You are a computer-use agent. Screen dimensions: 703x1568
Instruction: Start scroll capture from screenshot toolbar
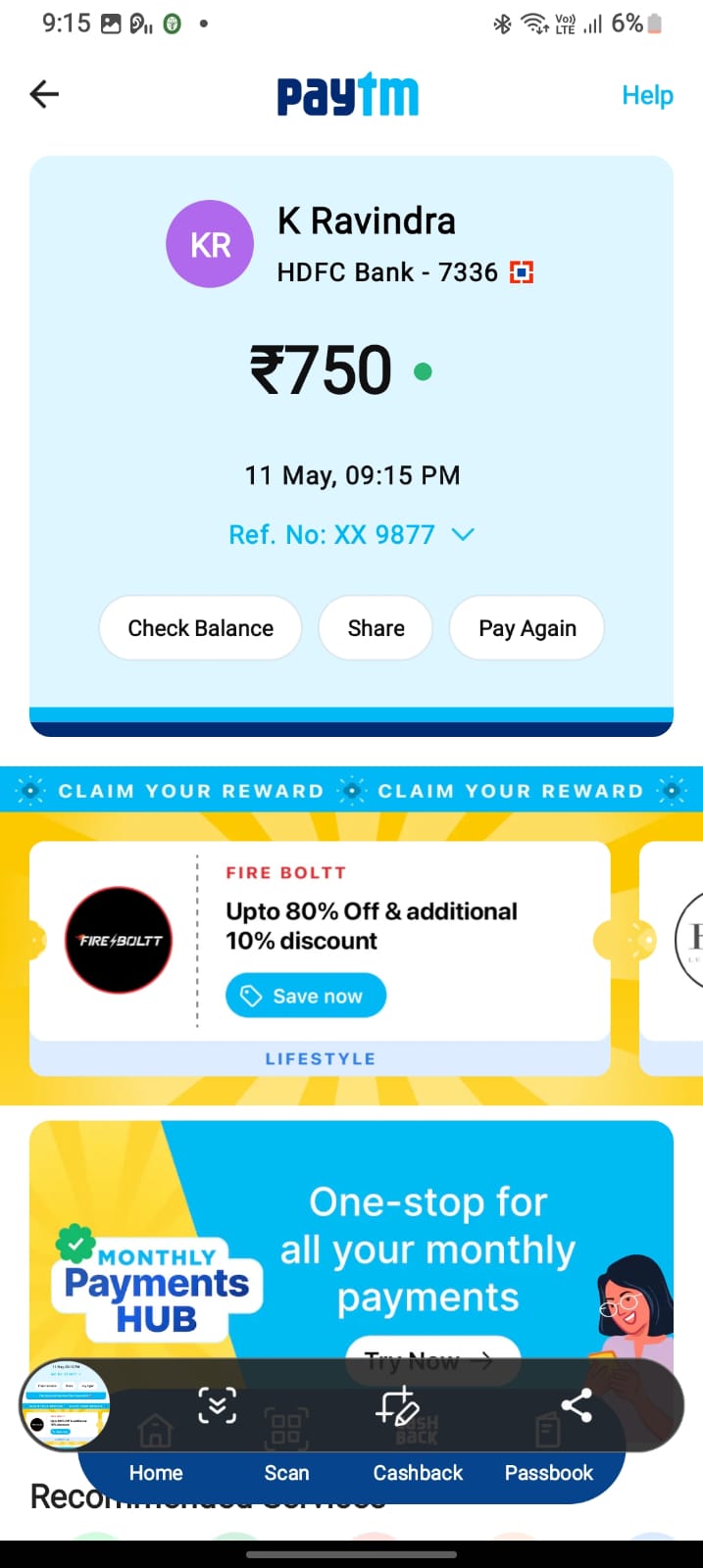[x=217, y=1406]
